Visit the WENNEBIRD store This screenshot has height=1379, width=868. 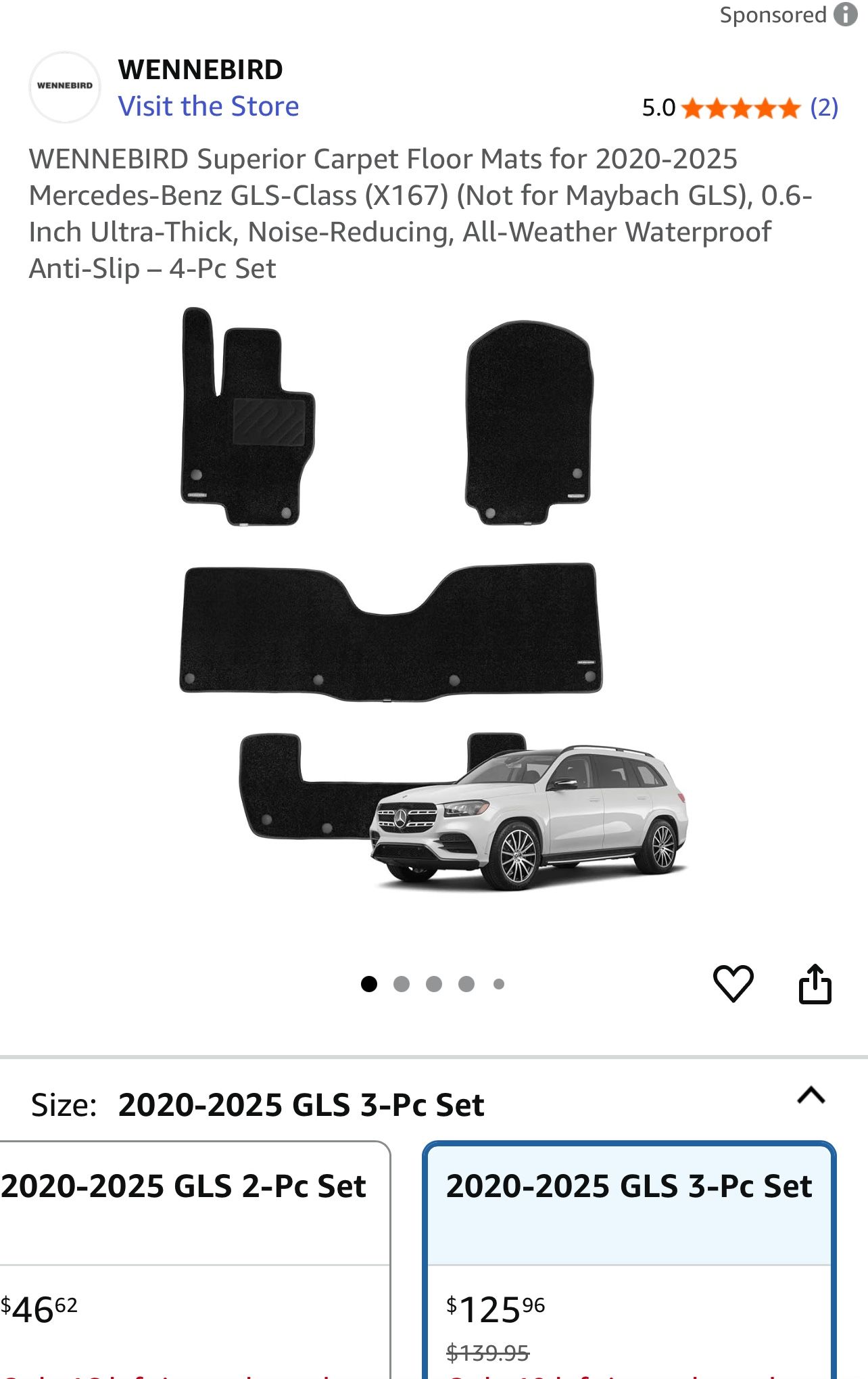pos(208,106)
